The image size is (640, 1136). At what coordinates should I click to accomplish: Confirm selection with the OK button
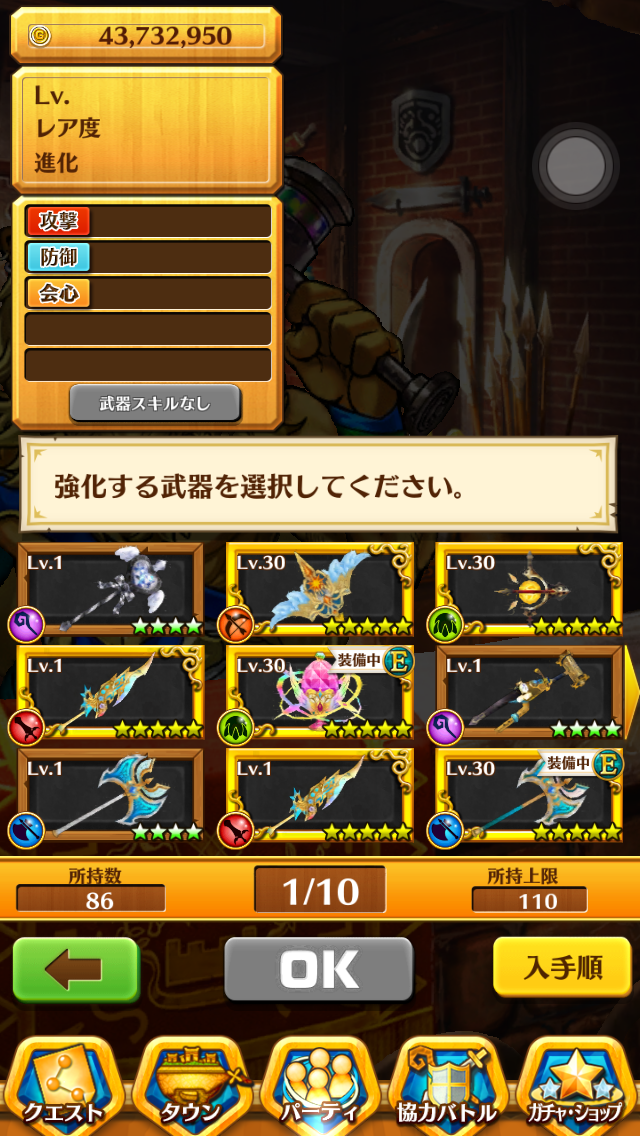coord(318,970)
